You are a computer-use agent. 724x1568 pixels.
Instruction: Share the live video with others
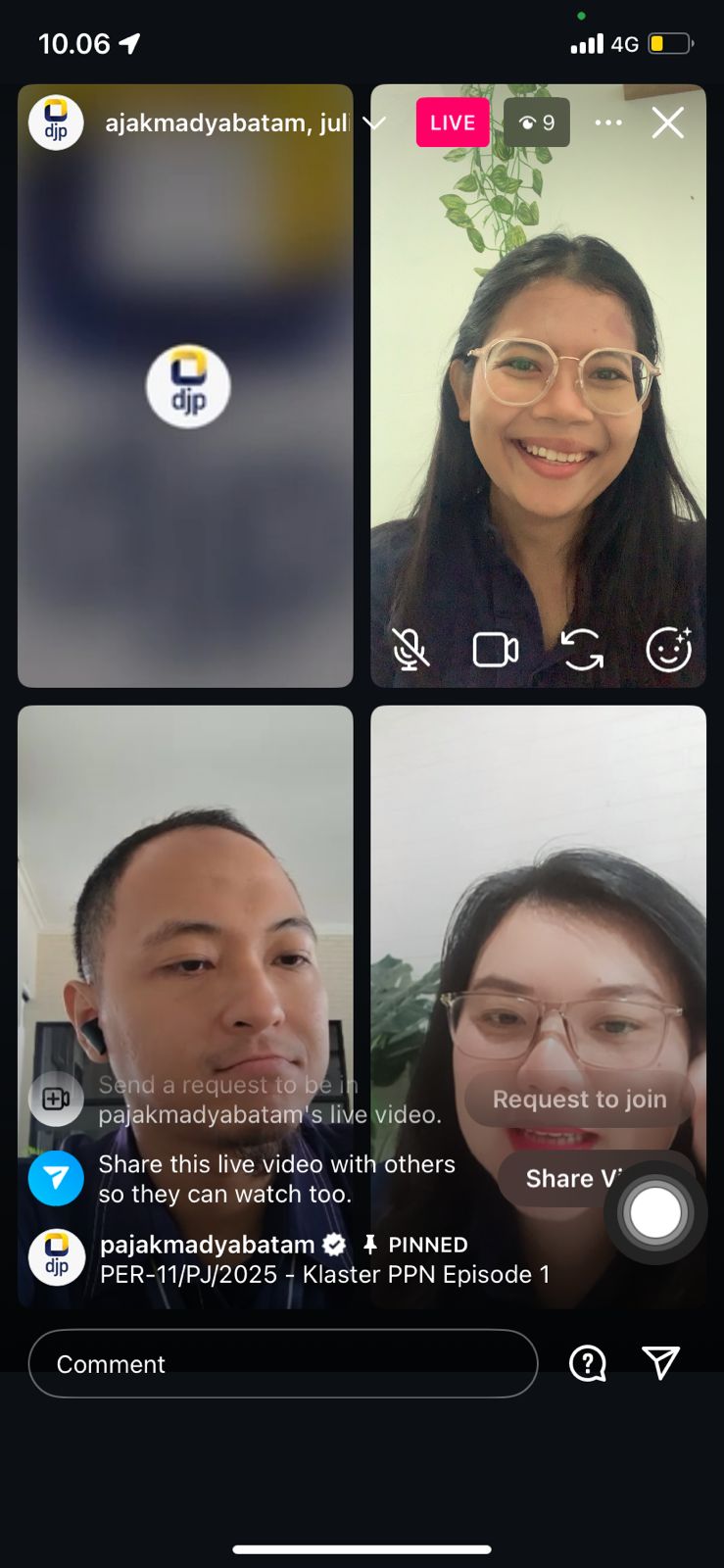point(563,1178)
